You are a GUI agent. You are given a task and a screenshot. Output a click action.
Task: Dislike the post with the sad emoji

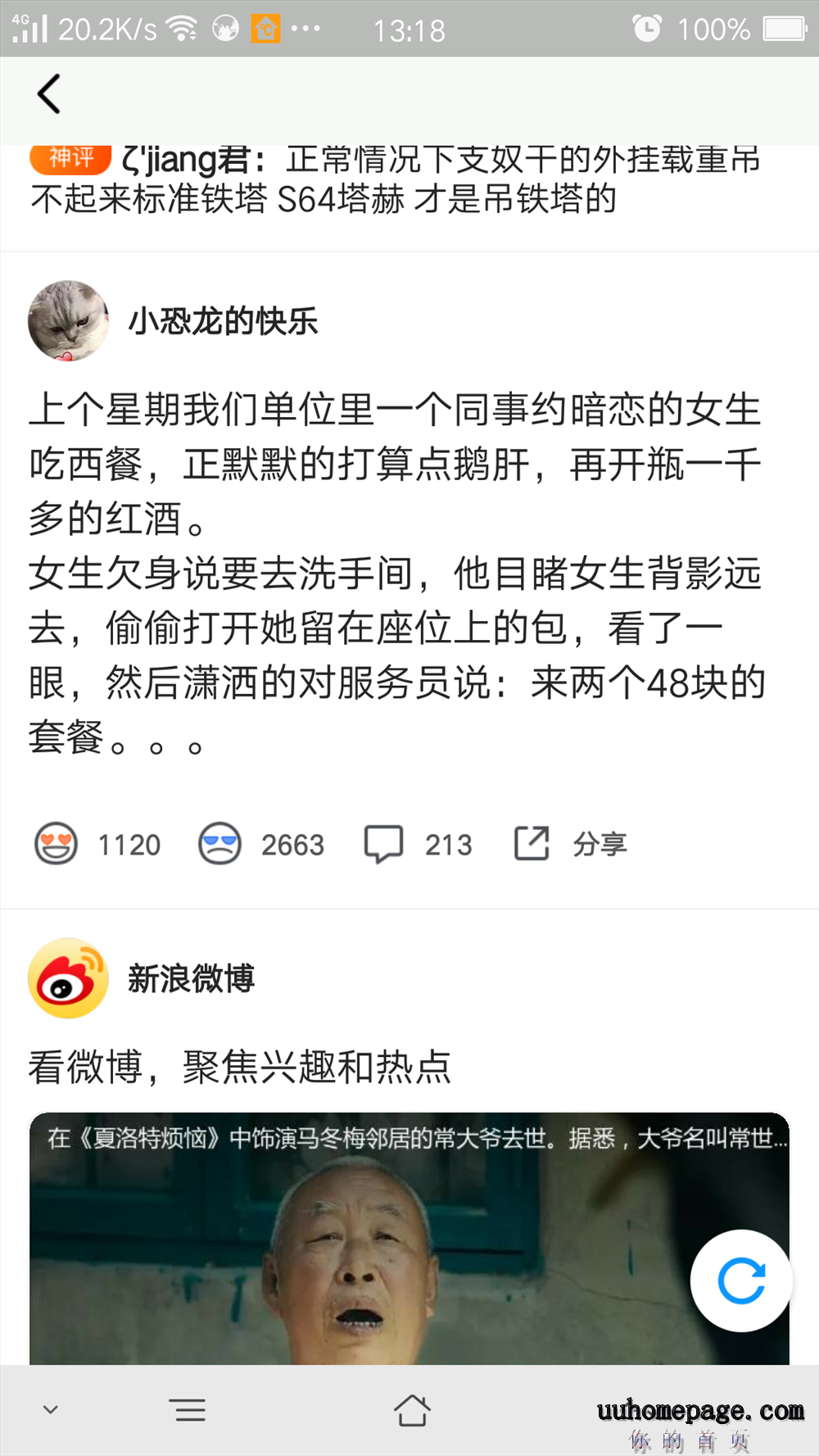[219, 844]
